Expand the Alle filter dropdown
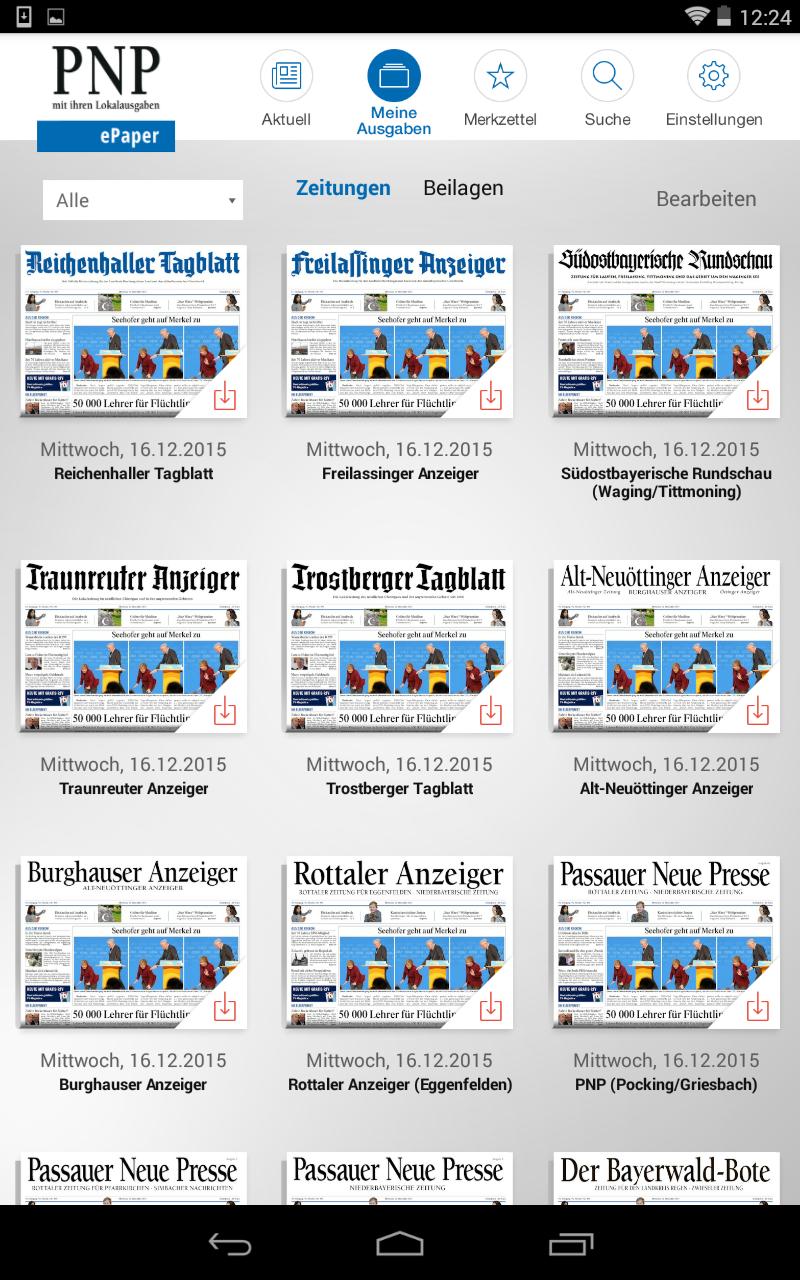The width and height of the screenshot is (800, 1280). [143, 200]
